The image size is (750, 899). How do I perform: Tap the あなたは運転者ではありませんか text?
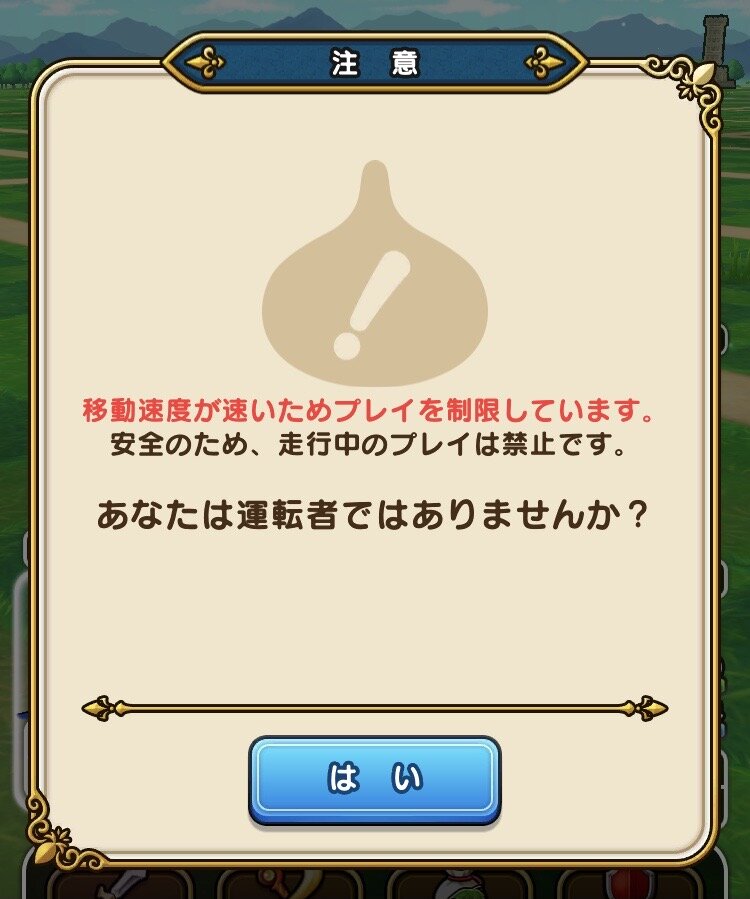tap(373, 511)
